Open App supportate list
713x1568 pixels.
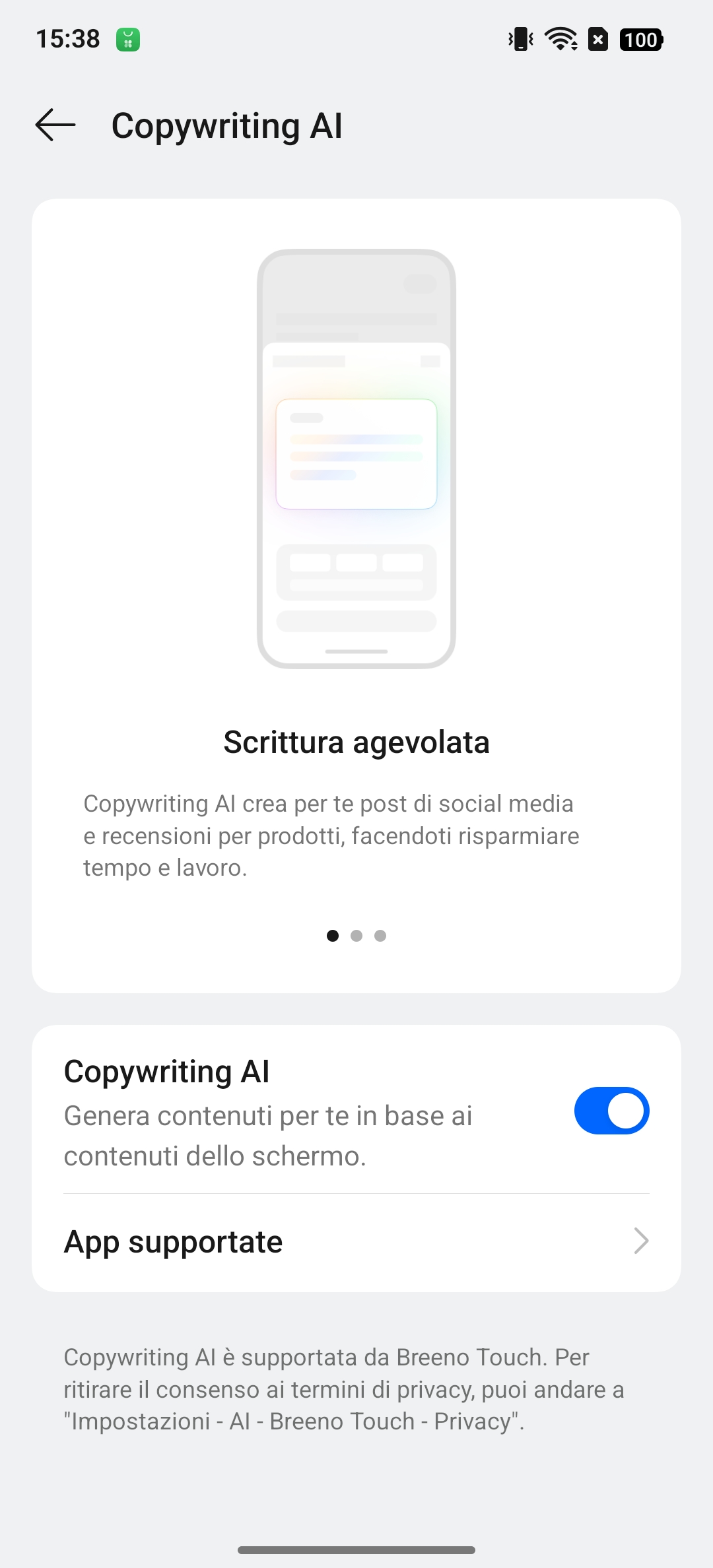(x=356, y=1242)
